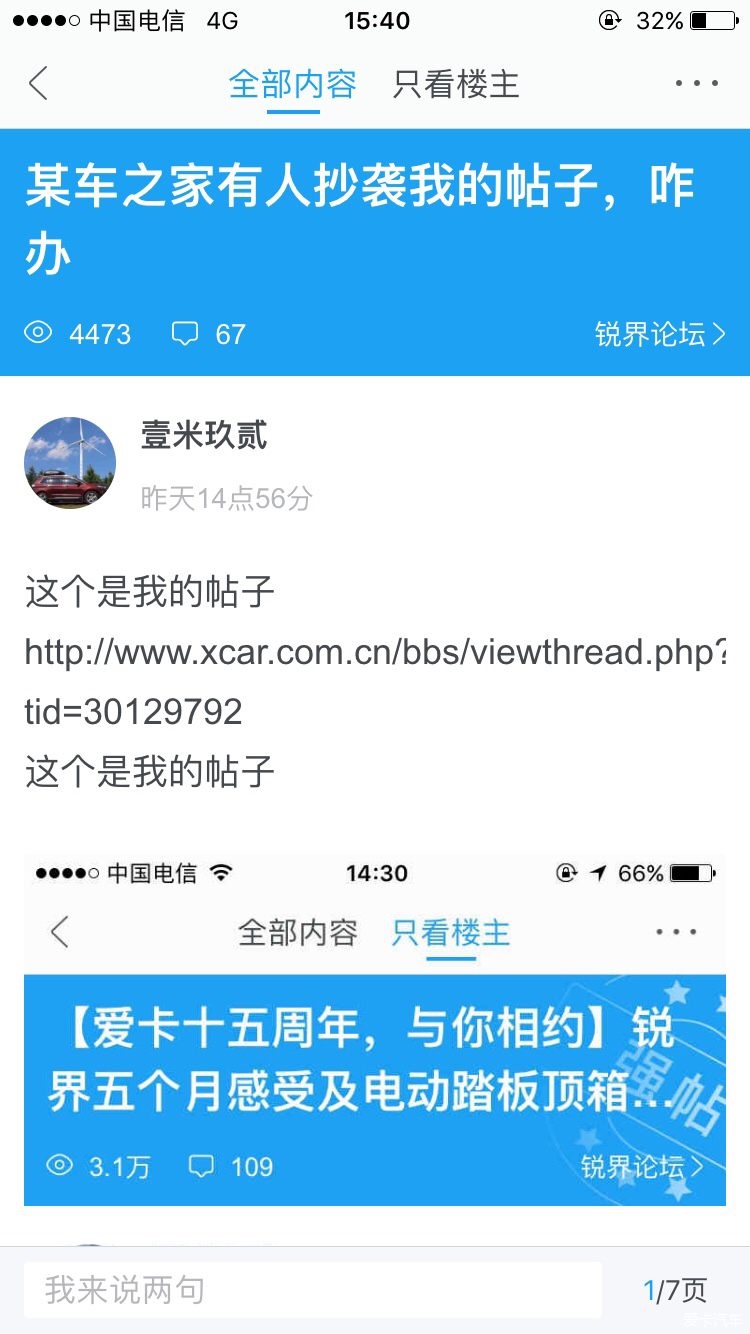The image size is (750, 1334).
Task: Open the 锐界论坛 forum link
Action: [x=659, y=334]
